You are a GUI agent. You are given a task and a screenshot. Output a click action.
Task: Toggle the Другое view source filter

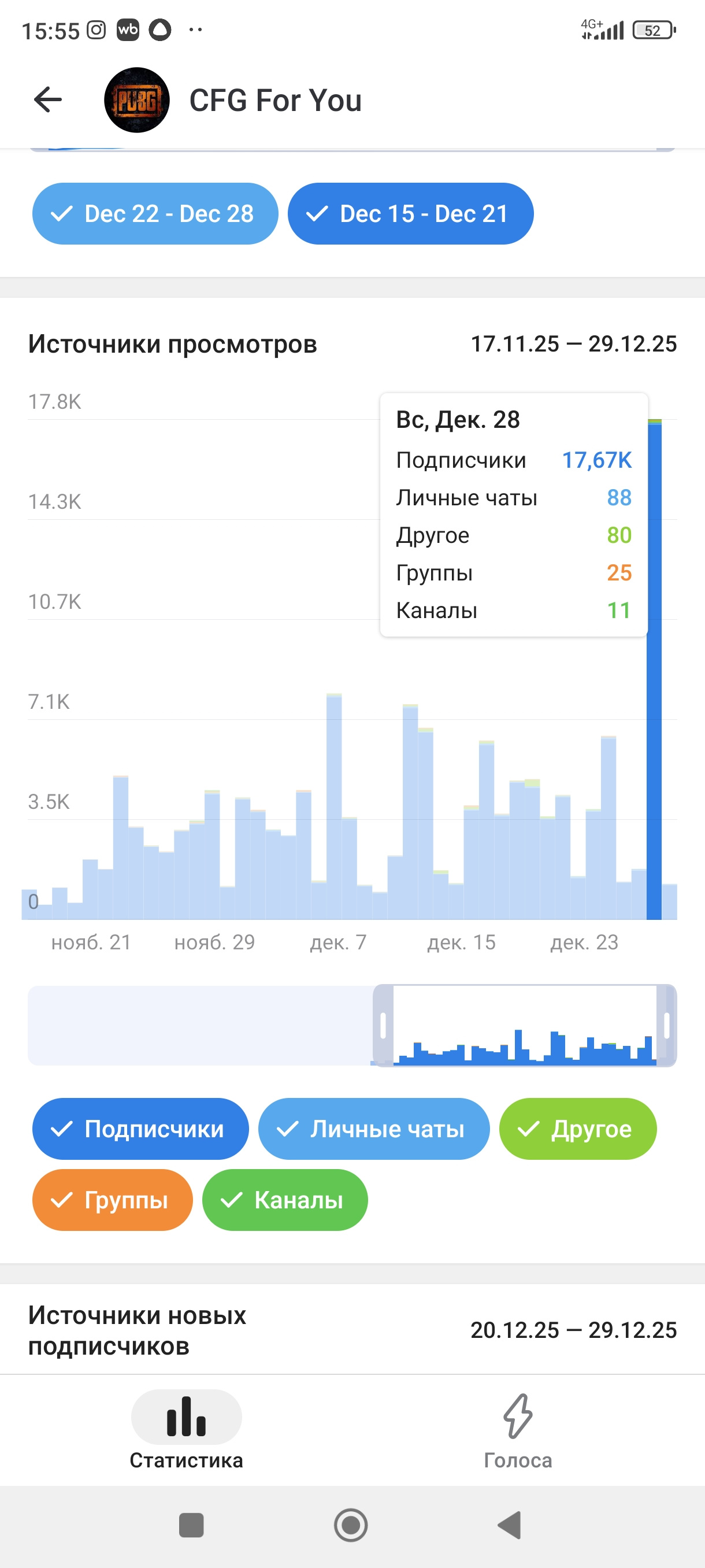pos(577,1129)
